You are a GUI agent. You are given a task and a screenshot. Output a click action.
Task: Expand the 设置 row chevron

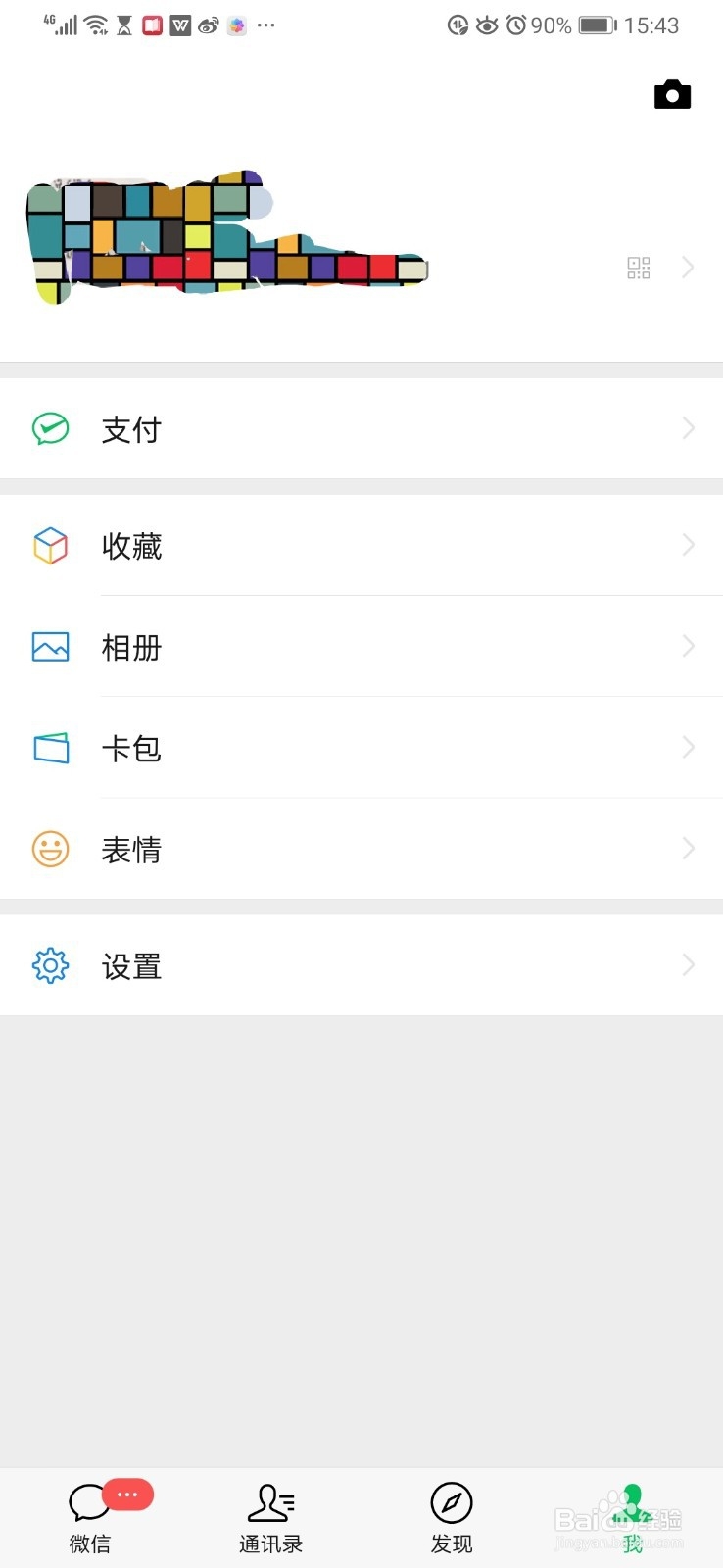click(688, 965)
